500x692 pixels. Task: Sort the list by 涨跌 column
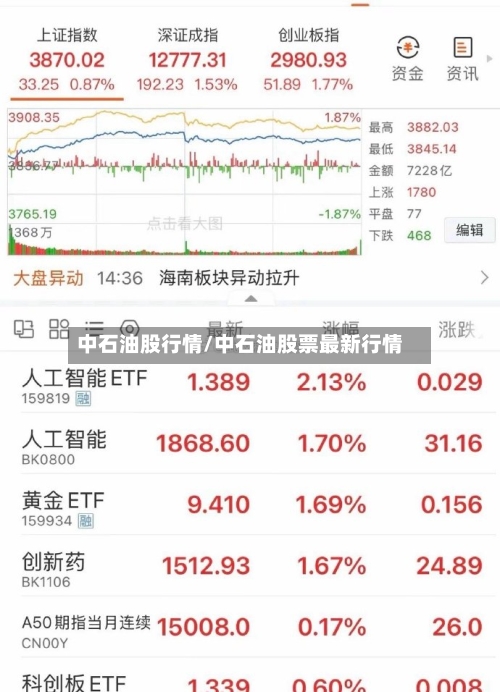tap(459, 330)
